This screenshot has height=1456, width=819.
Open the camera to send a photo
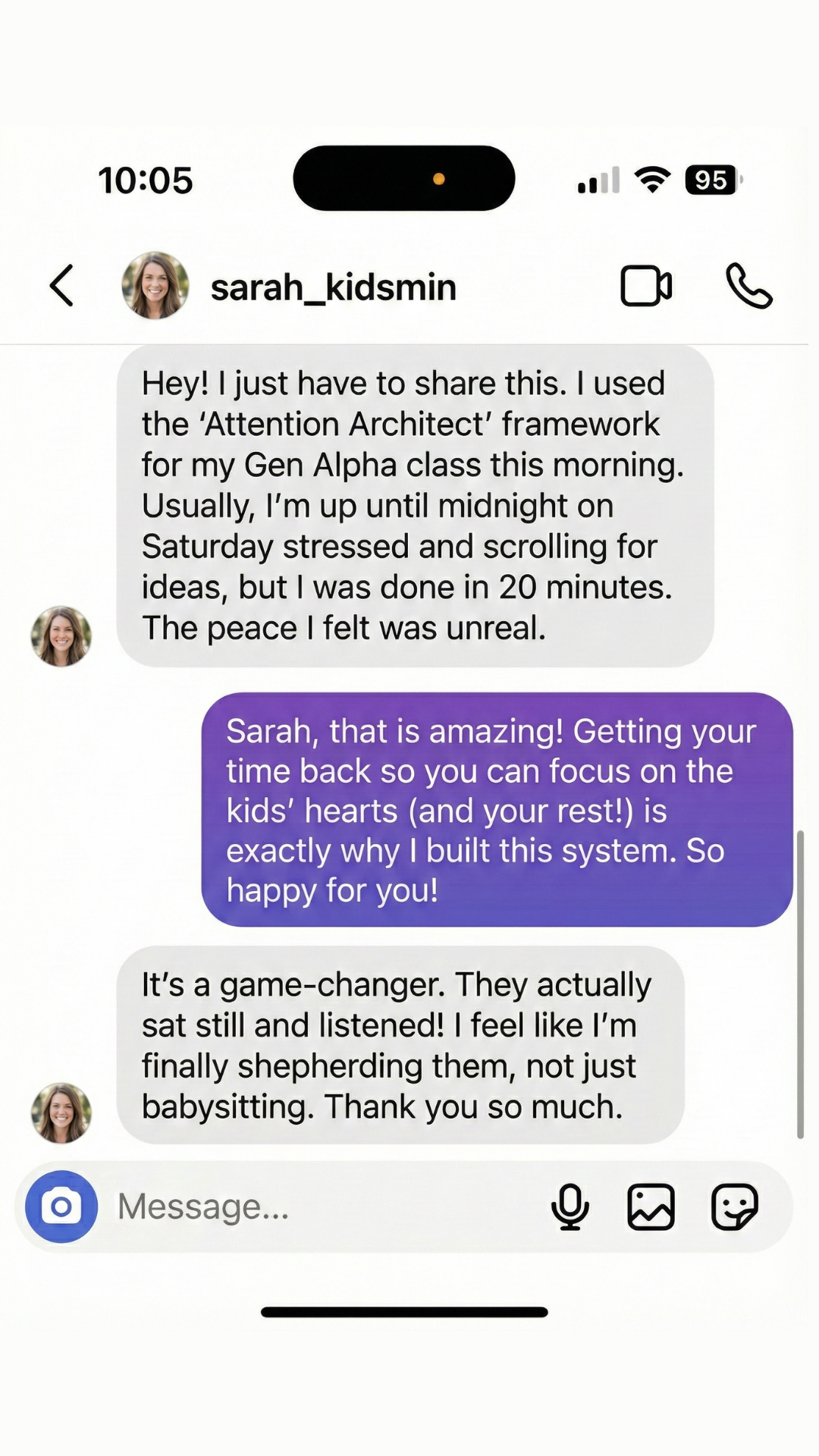61,1206
